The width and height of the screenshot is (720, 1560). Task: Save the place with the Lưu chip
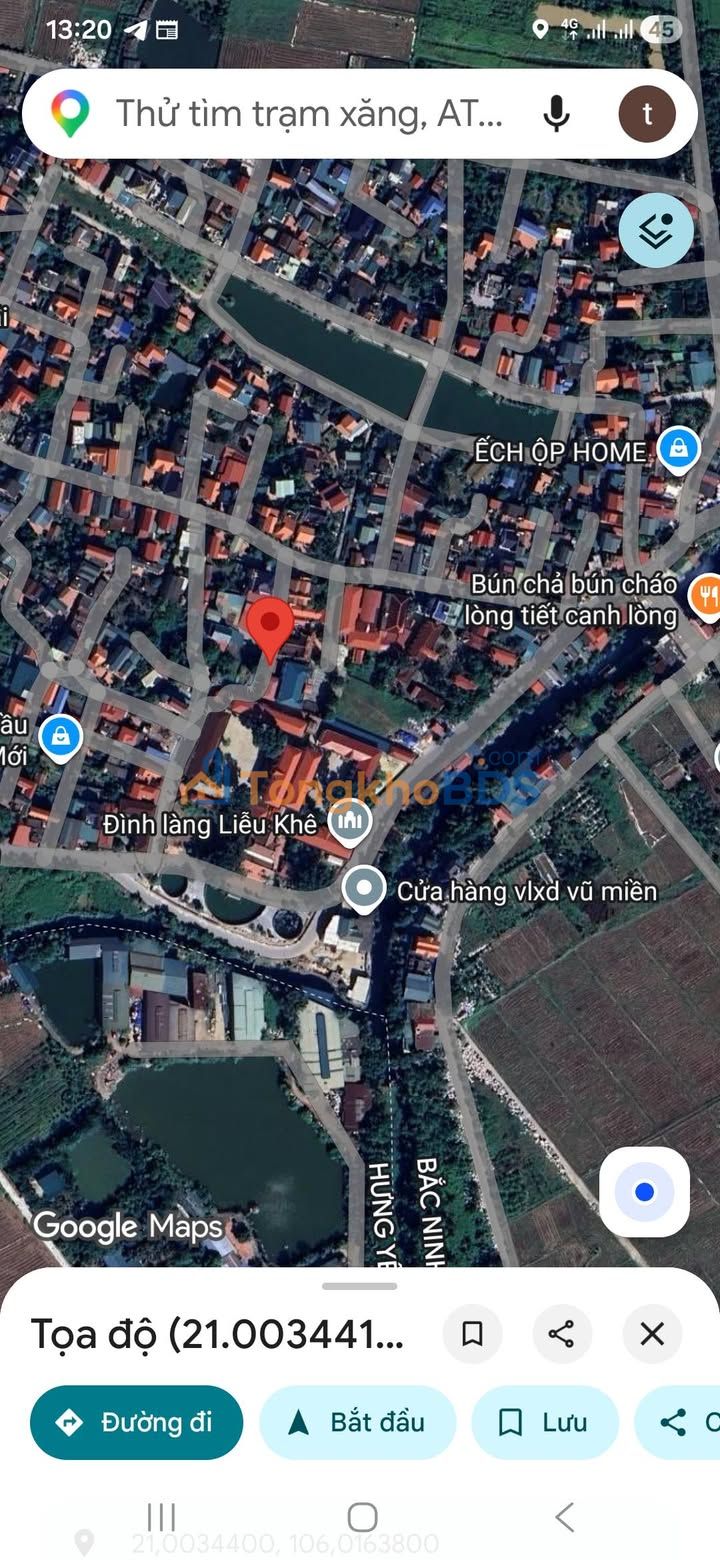click(x=545, y=1422)
